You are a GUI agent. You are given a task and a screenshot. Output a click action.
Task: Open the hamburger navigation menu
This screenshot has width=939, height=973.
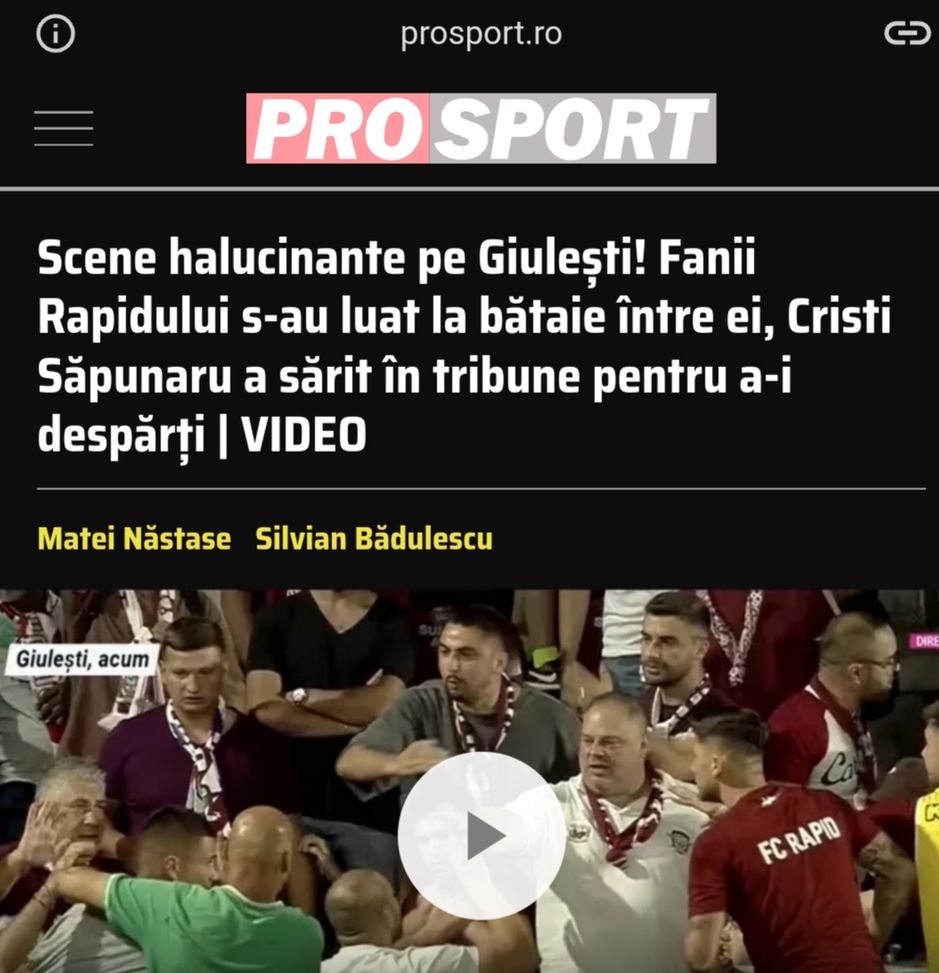64,126
